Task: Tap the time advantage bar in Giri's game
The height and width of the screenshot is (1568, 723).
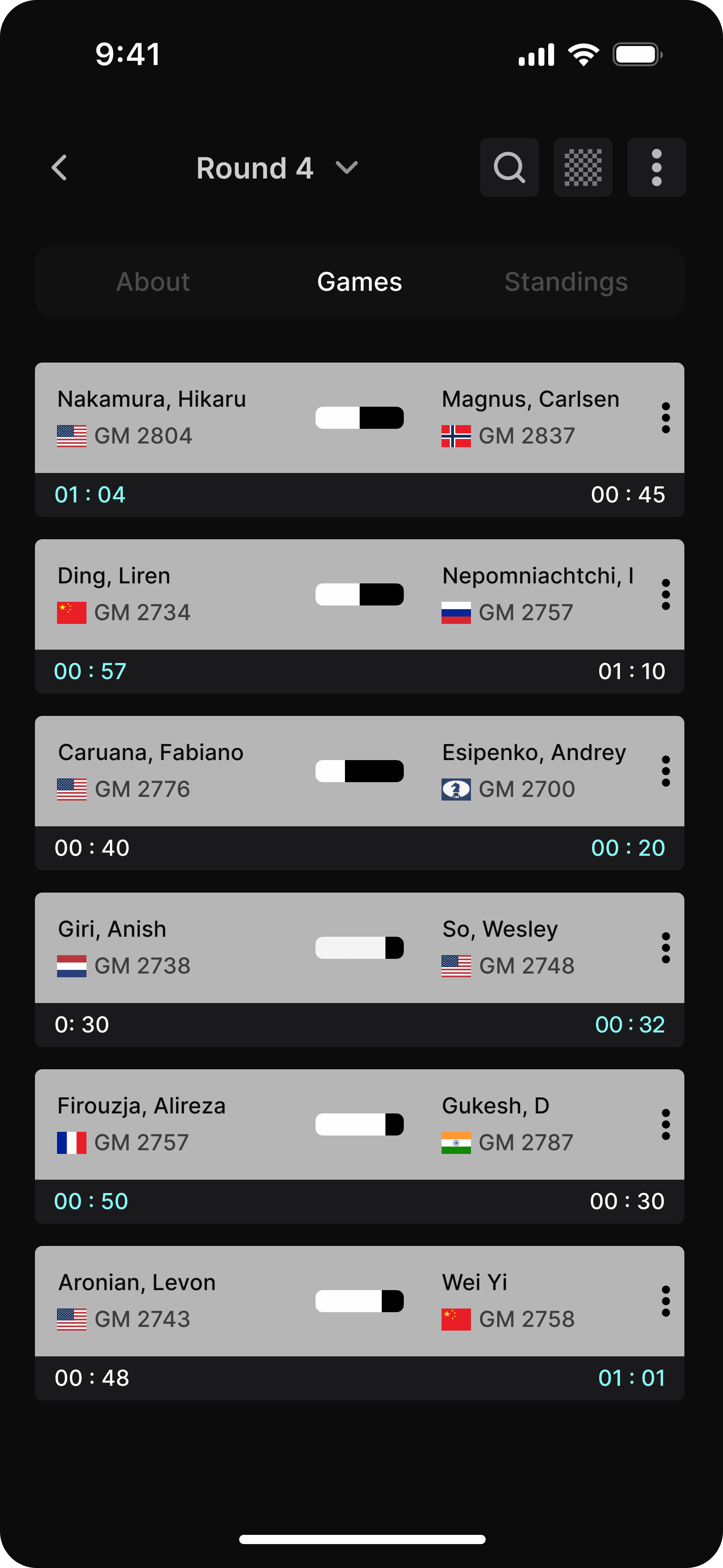Action: pyautogui.click(x=359, y=948)
